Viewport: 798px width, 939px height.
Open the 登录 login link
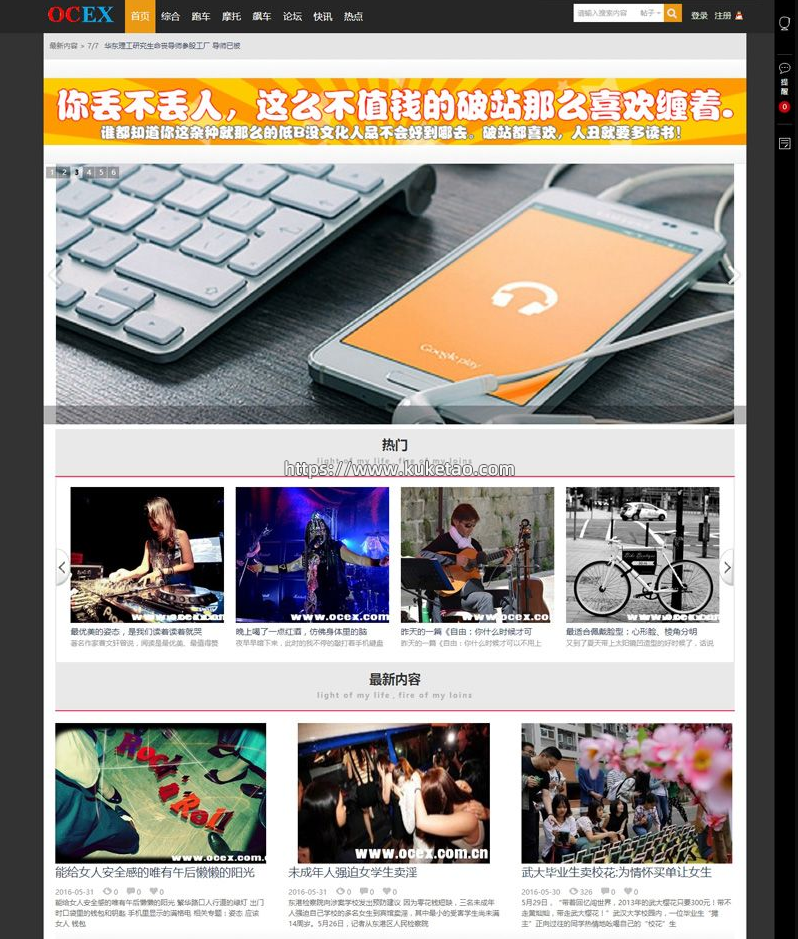pyautogui.click(x=699, y=16)
